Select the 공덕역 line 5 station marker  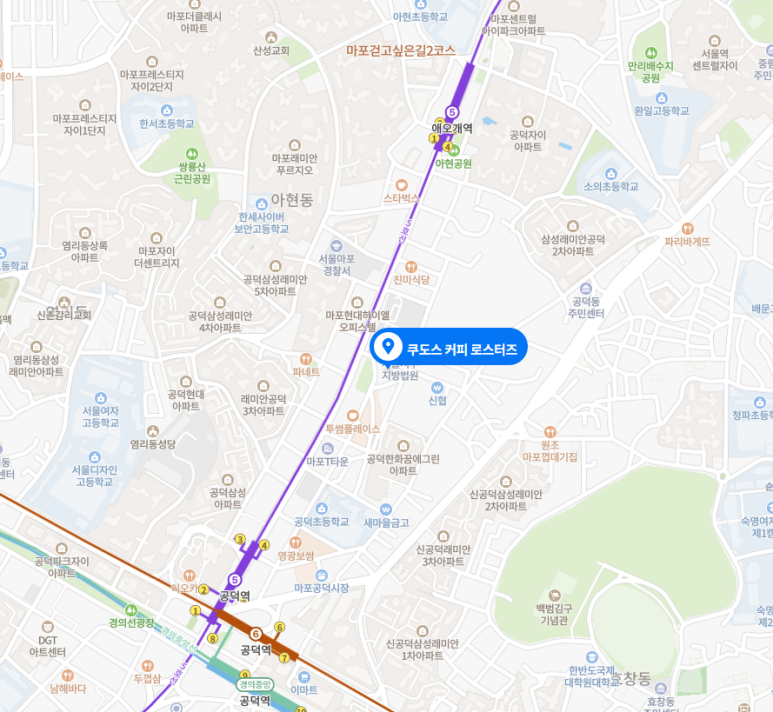click(x=235, y=579)
